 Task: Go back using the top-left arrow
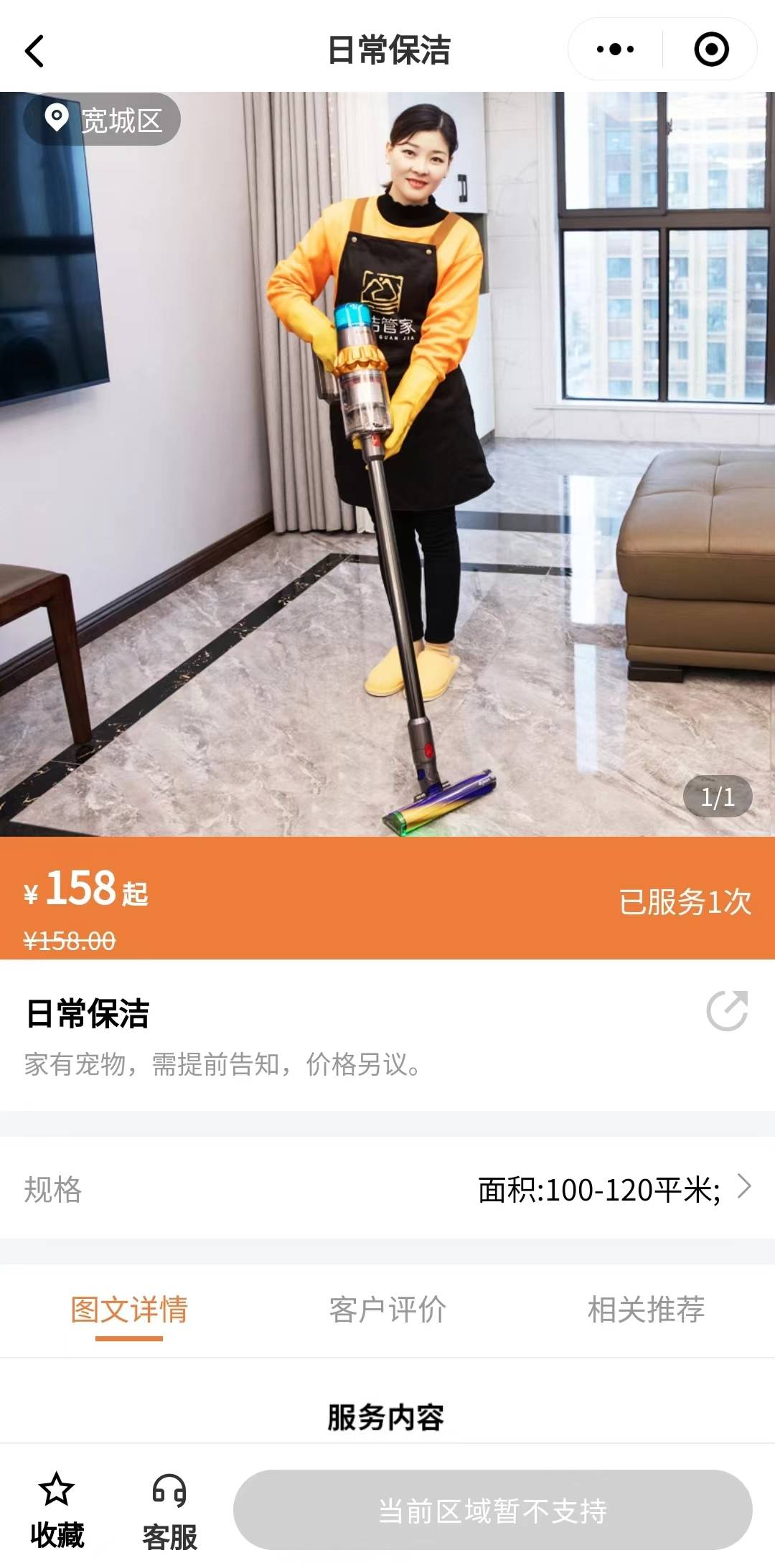click(x=34, y=51)
